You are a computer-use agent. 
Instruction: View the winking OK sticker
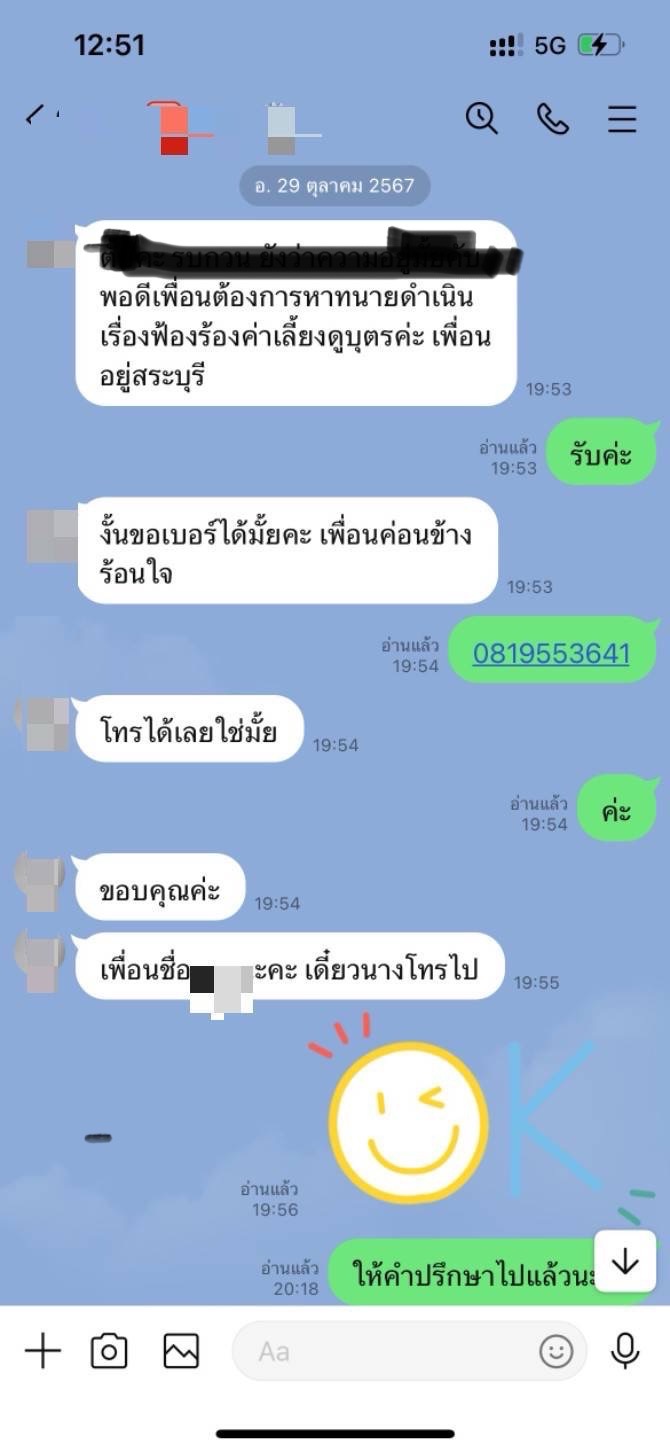point(480,1108)
